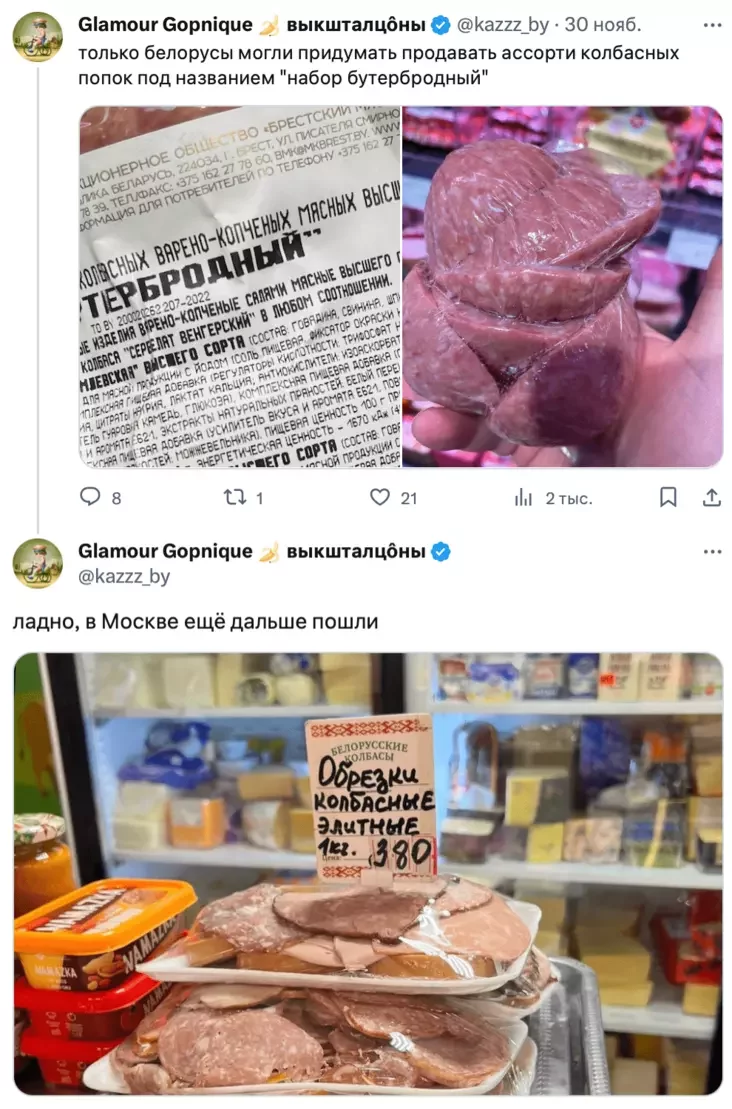Reply to the sausage set tweet
The width and height of the screenshot is (732, 1109).
(91, 497)
